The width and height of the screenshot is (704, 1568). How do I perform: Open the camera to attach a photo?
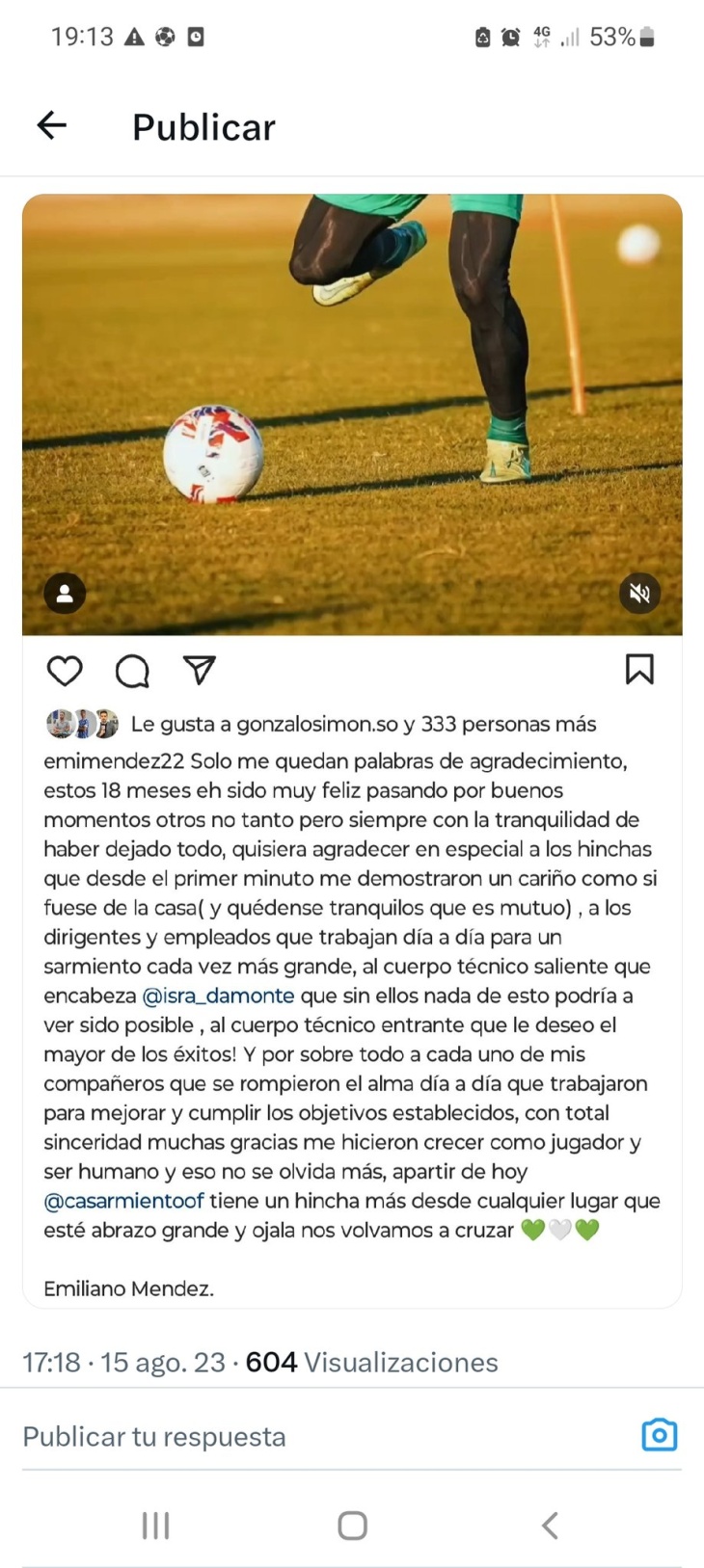point(660,1435)
